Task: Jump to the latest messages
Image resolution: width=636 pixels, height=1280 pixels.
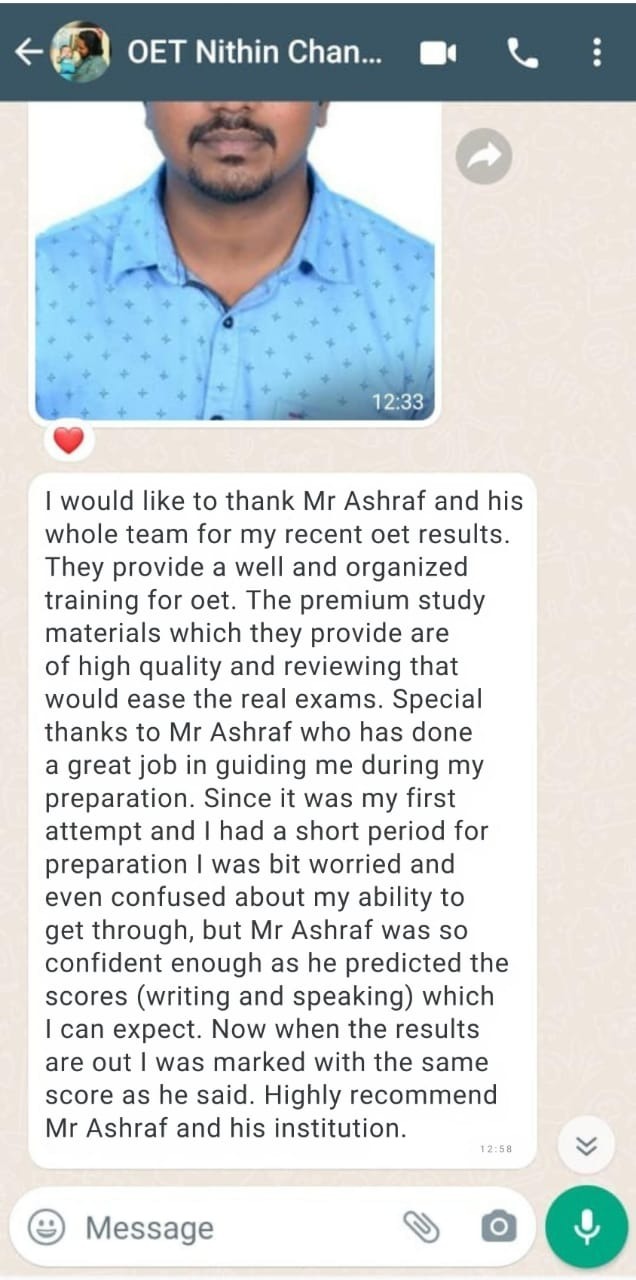Action: click(587, 1147)
